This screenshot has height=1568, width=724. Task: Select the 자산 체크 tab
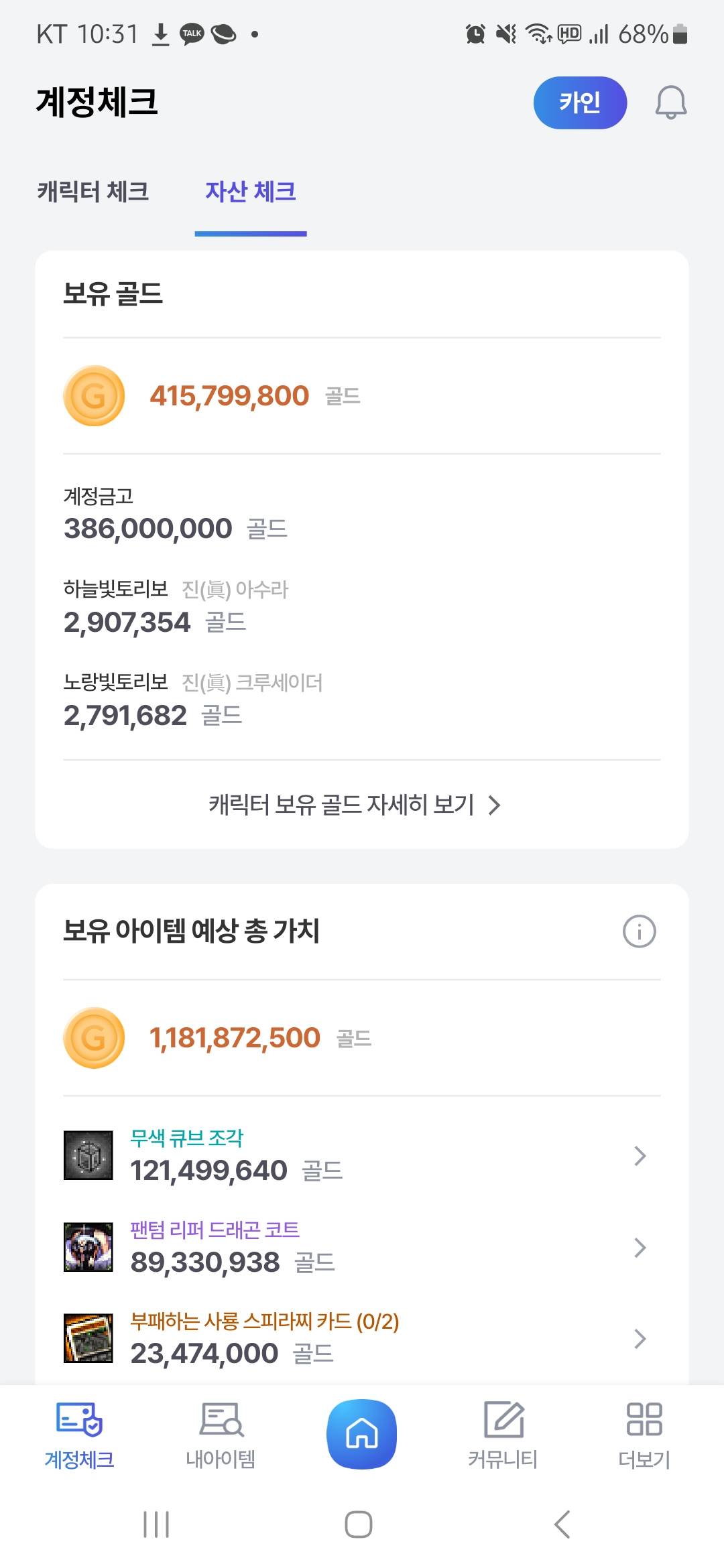[x=251, y=192]
